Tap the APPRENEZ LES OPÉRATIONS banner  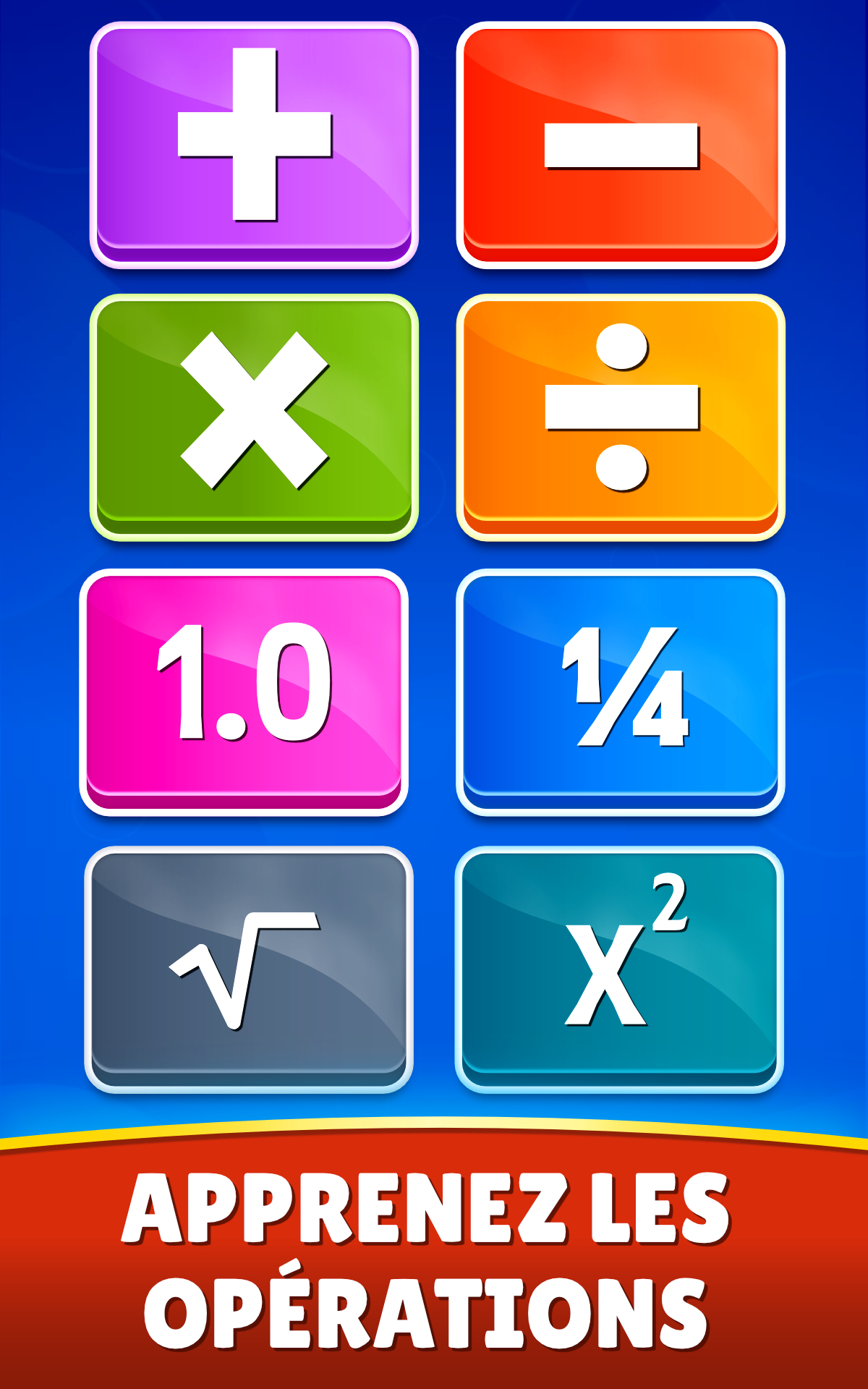[x=434, y=1259]
